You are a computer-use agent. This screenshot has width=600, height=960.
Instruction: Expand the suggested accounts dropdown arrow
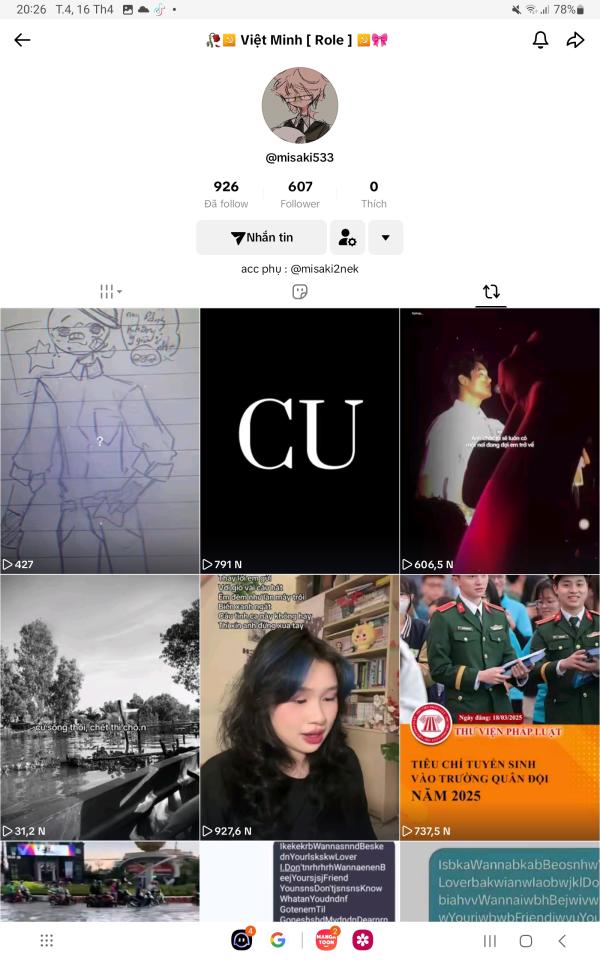coord(386,238)
